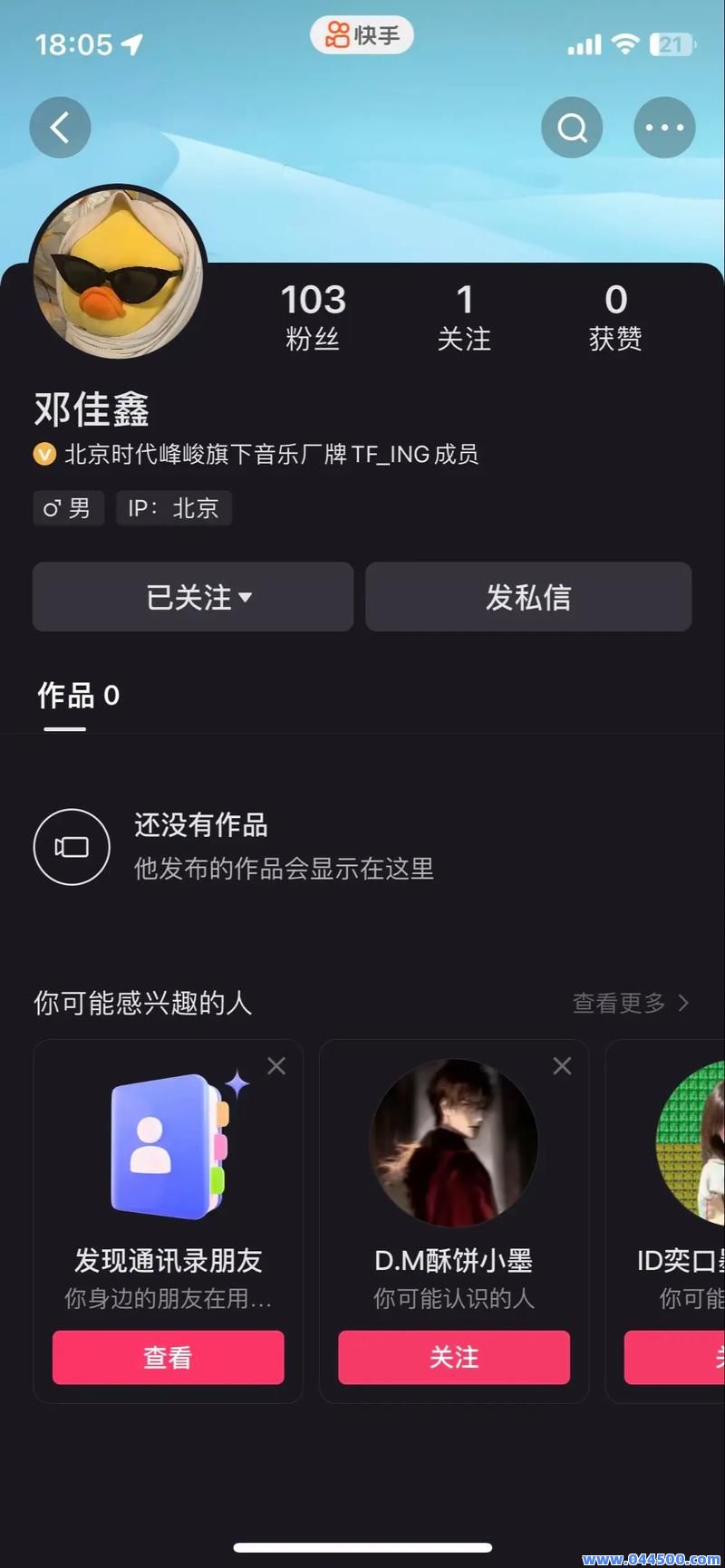Expand 查看更多 recommended people

coord(632,1003)
